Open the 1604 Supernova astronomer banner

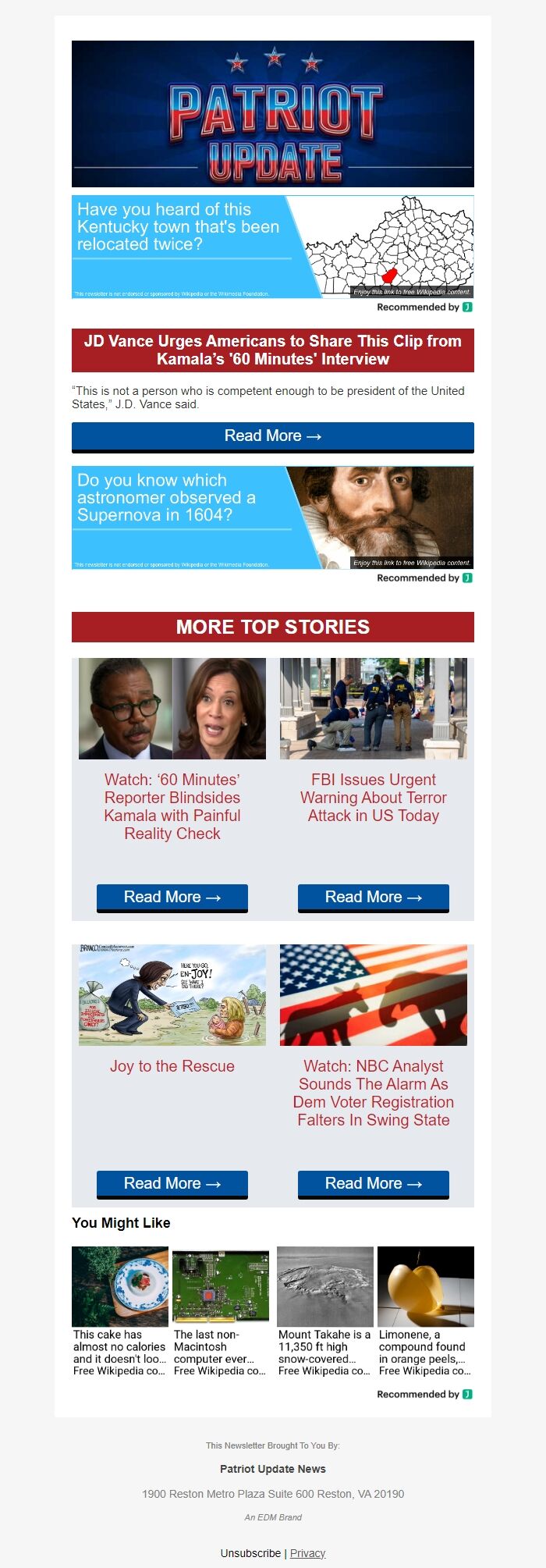[x=272, y=517]
